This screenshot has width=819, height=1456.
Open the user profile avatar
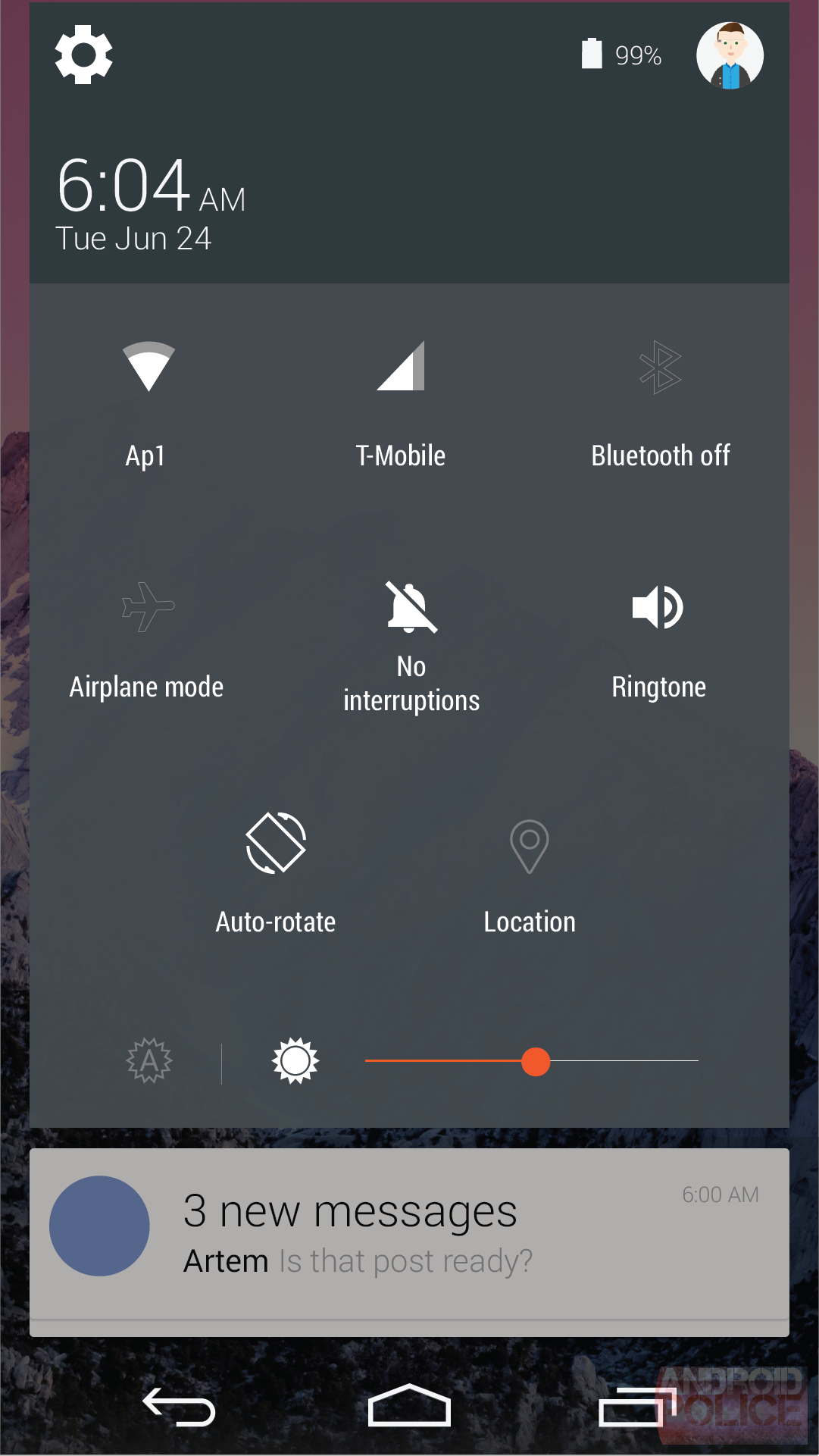pyautogui.click(x=729, y=57)
